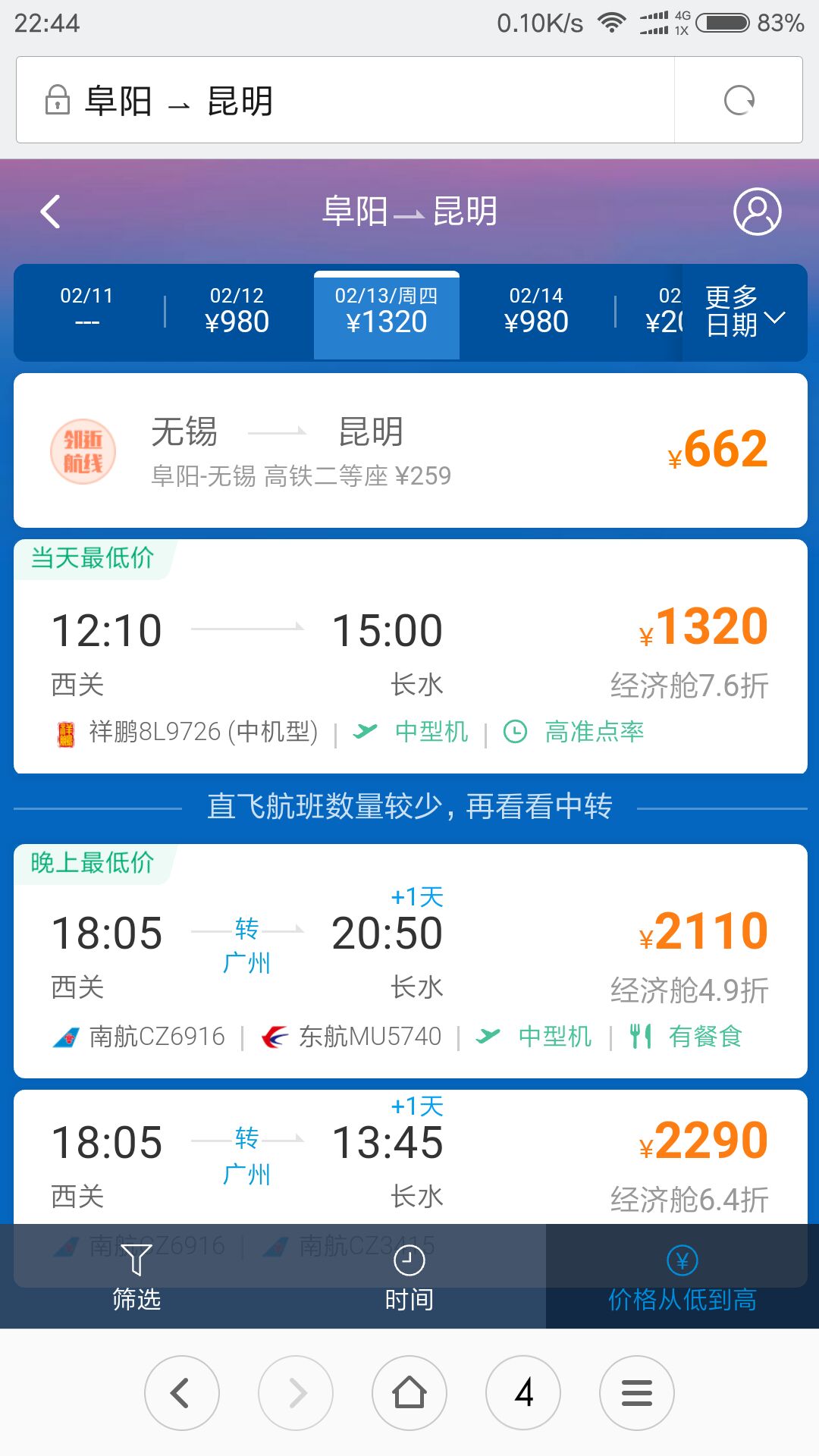Tap the address bar showing 阜阳 → 昆明
Viewport: 819px width, 1456px height.
click(345, 100)
